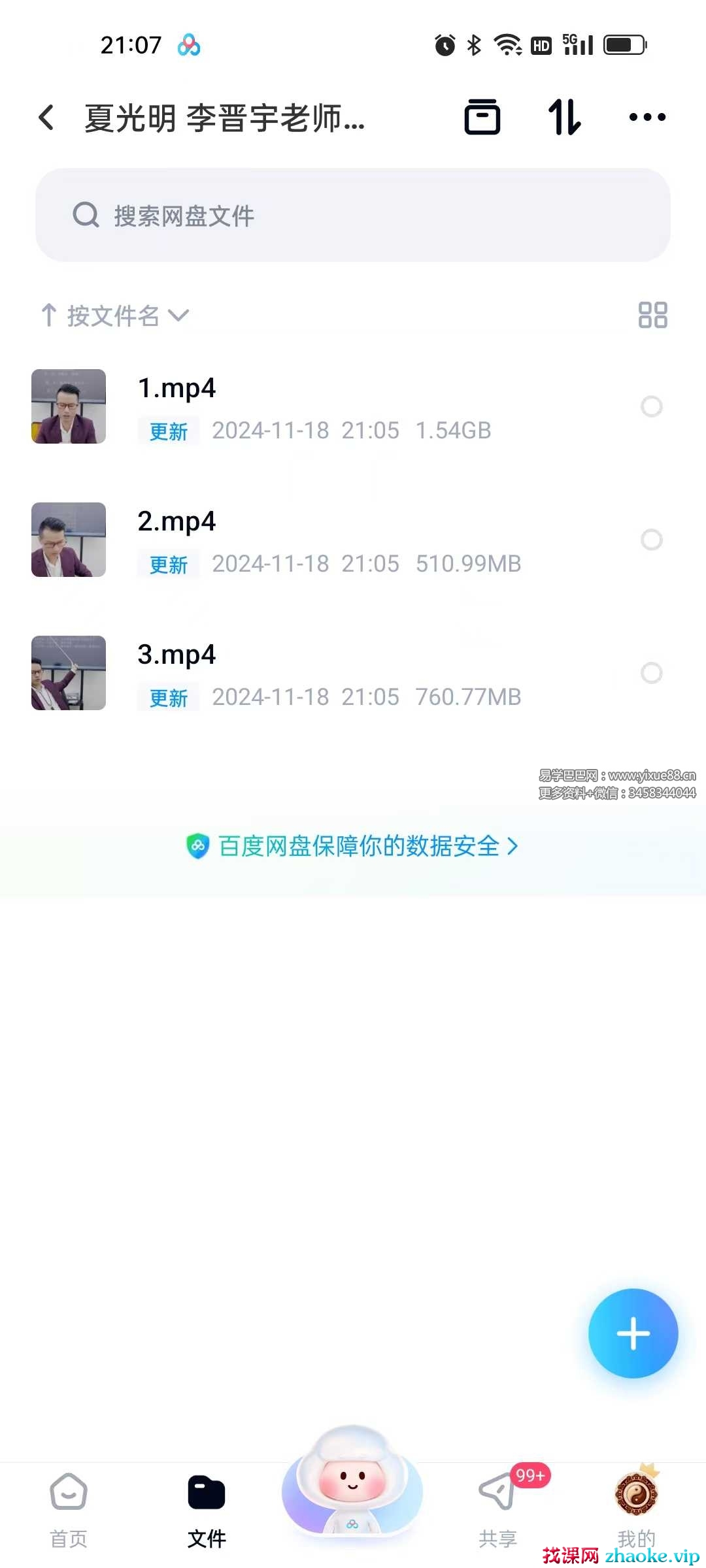The image size is (706, 1568).
Task: Switch to grid view layout
Action: pos(652,315)
